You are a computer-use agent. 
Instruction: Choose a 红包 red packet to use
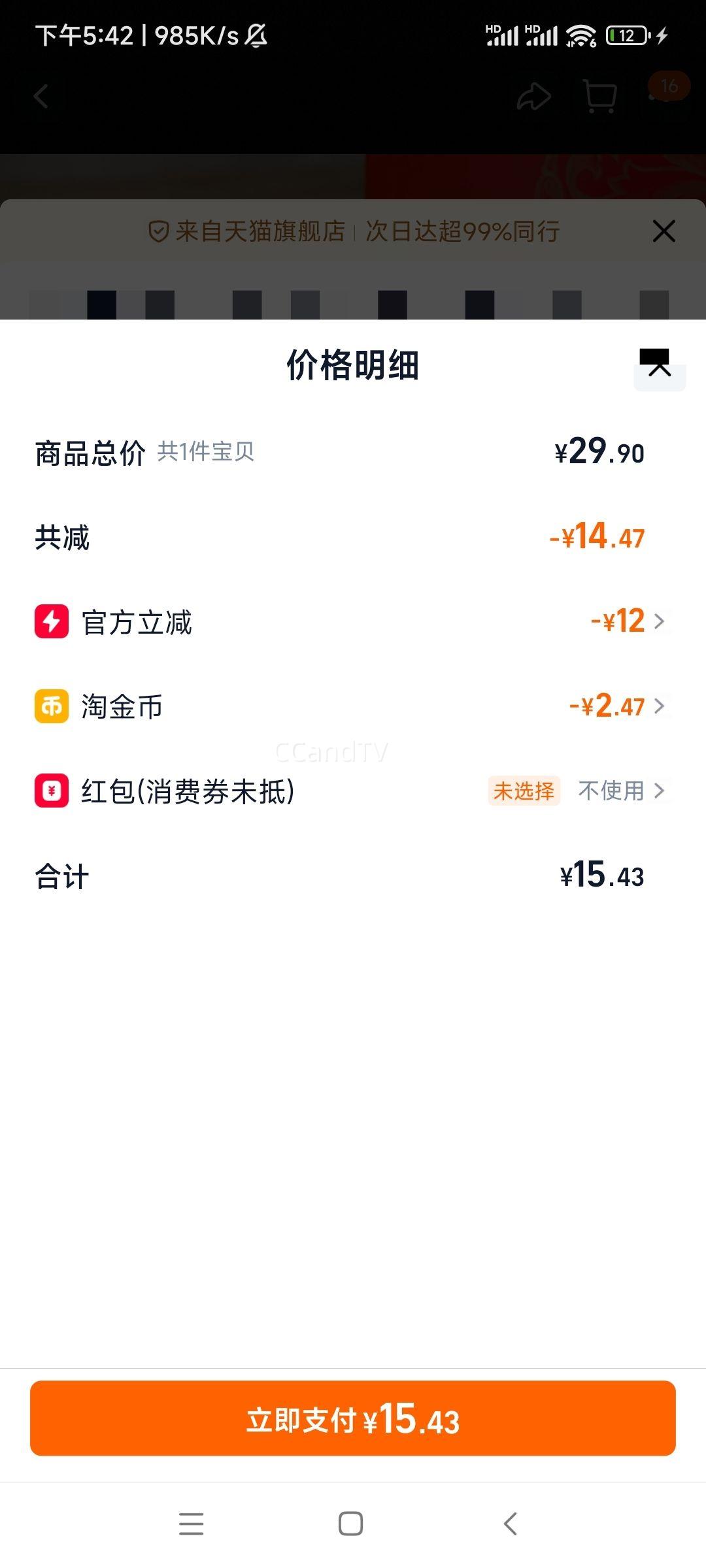pyautogui.click(x=620, y=791)
